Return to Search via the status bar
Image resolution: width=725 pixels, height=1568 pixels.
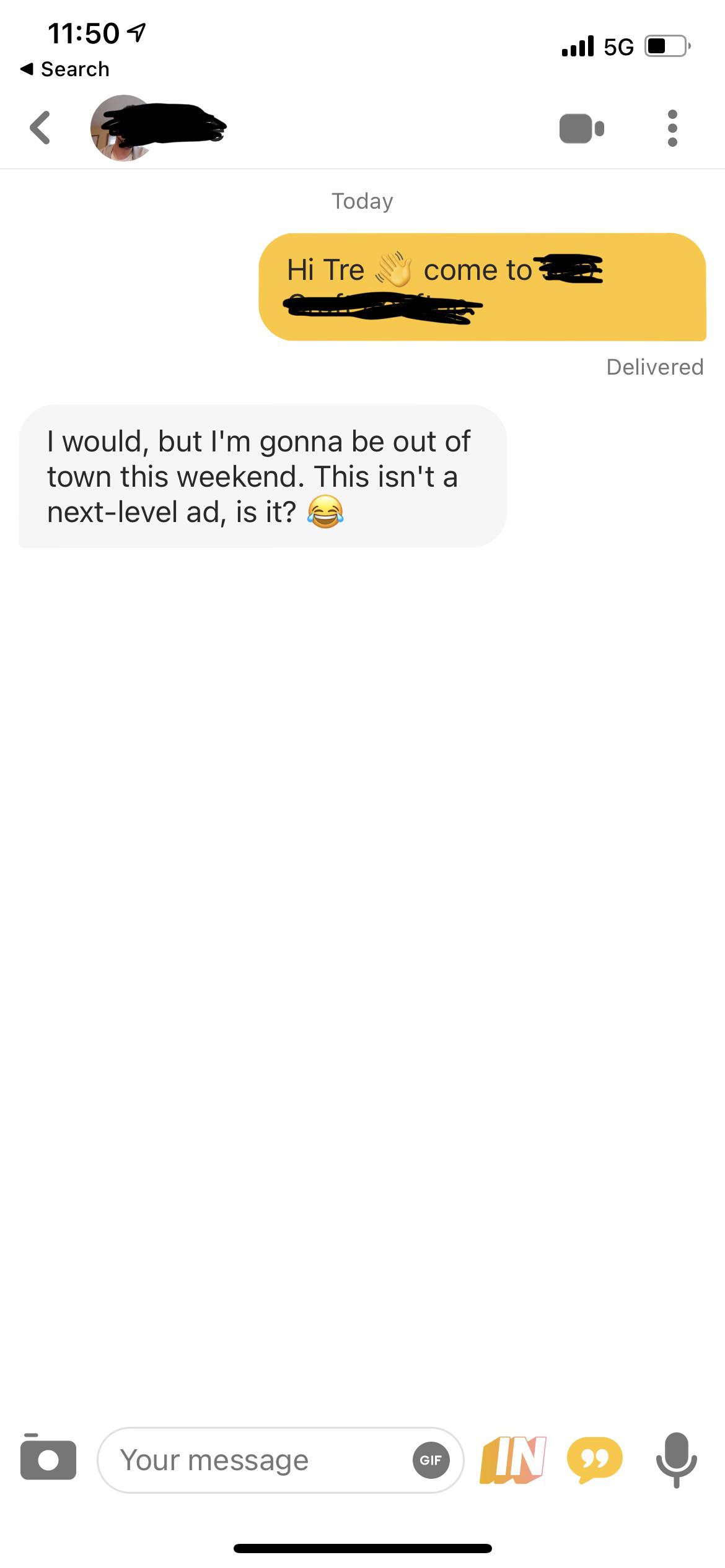[x=66, y=69]
